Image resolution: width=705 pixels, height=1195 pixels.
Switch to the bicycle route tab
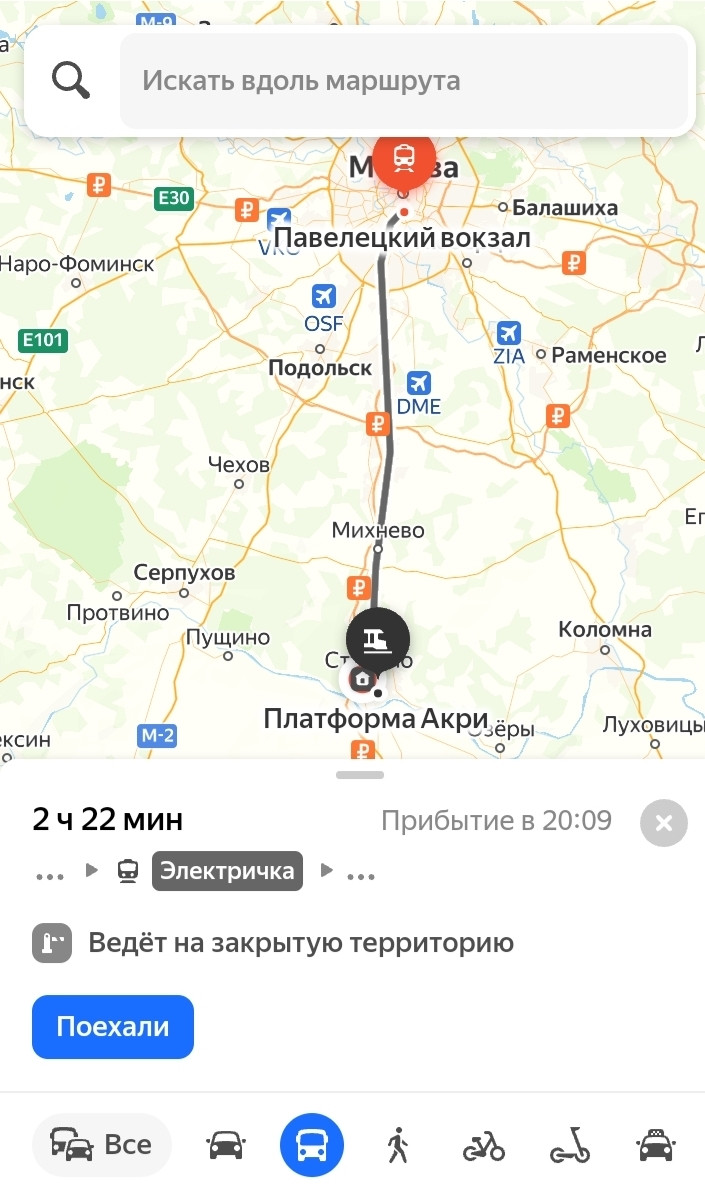484,1145
